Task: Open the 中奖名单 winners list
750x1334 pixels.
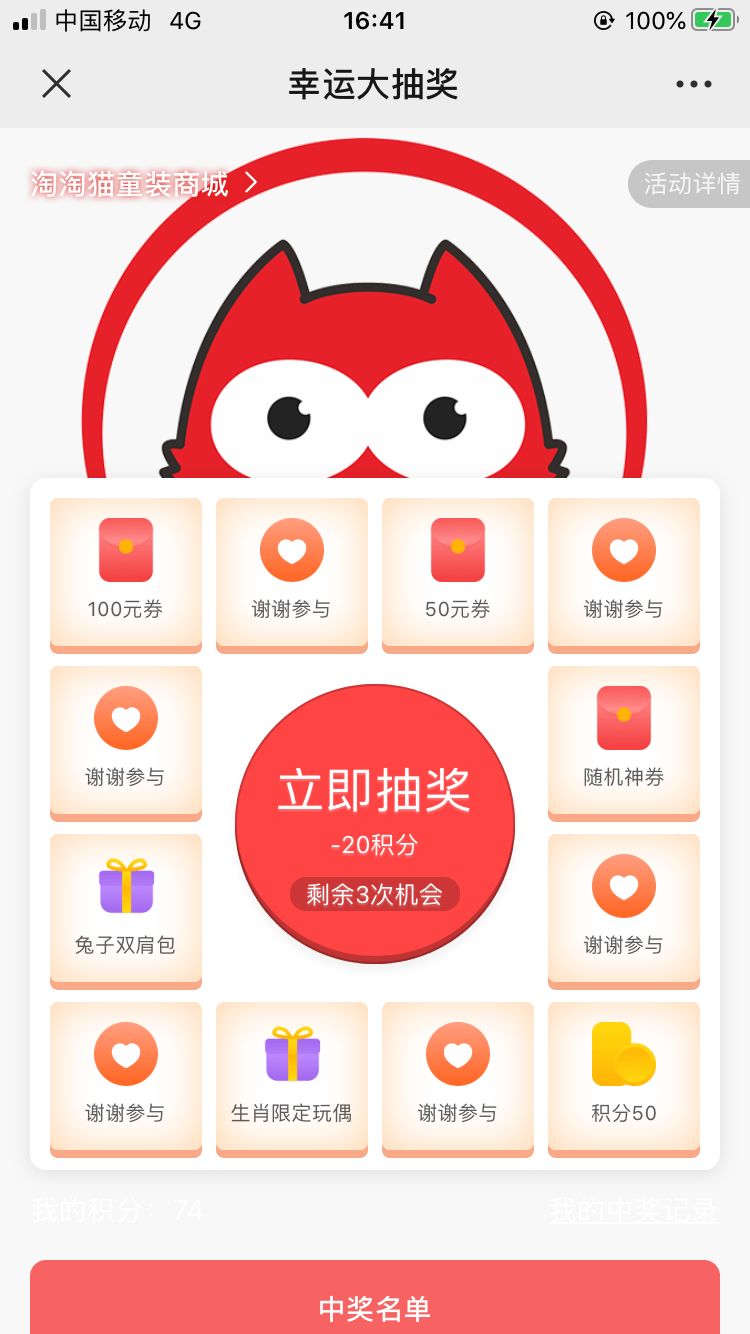Action: click(x=375, y=1306)
